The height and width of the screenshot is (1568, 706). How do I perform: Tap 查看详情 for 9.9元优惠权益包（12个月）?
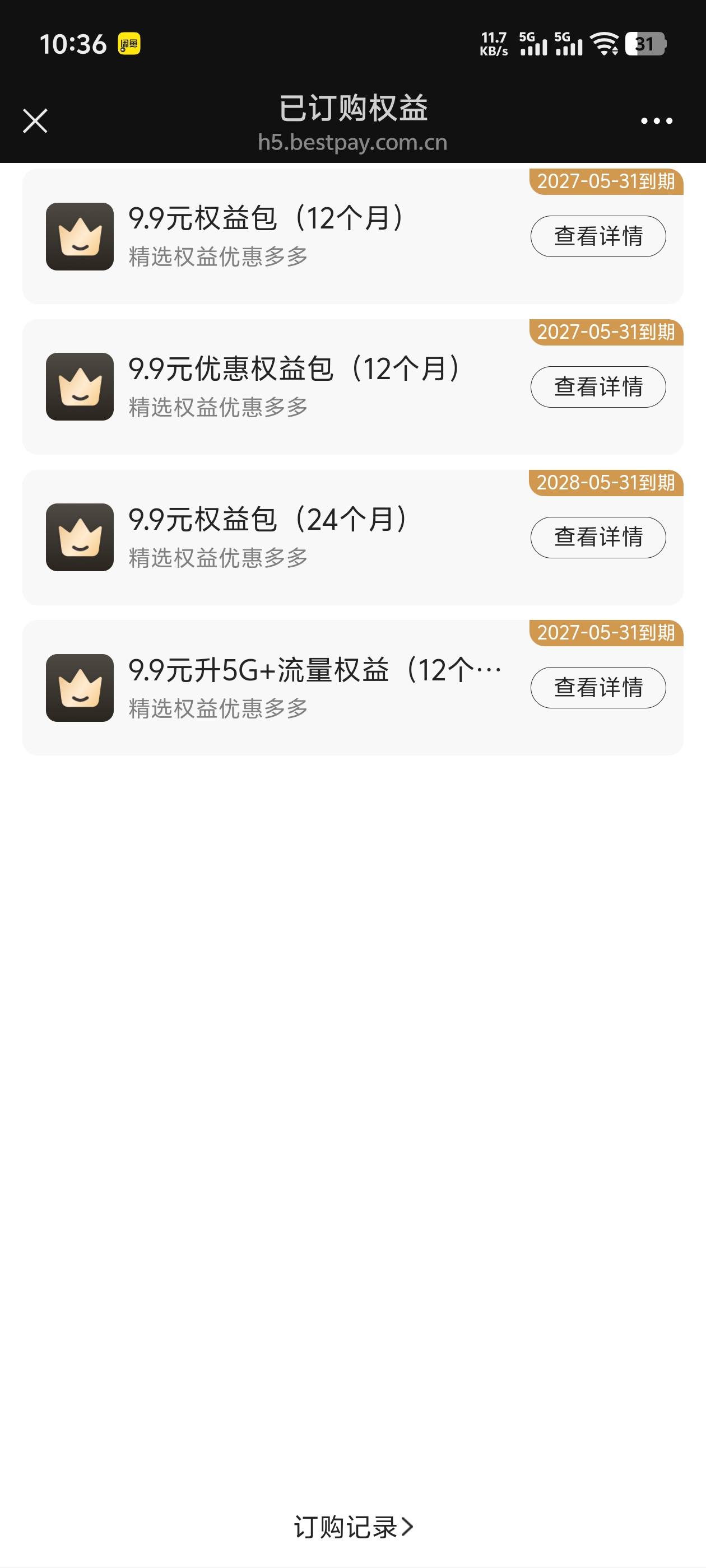point(597,386)
